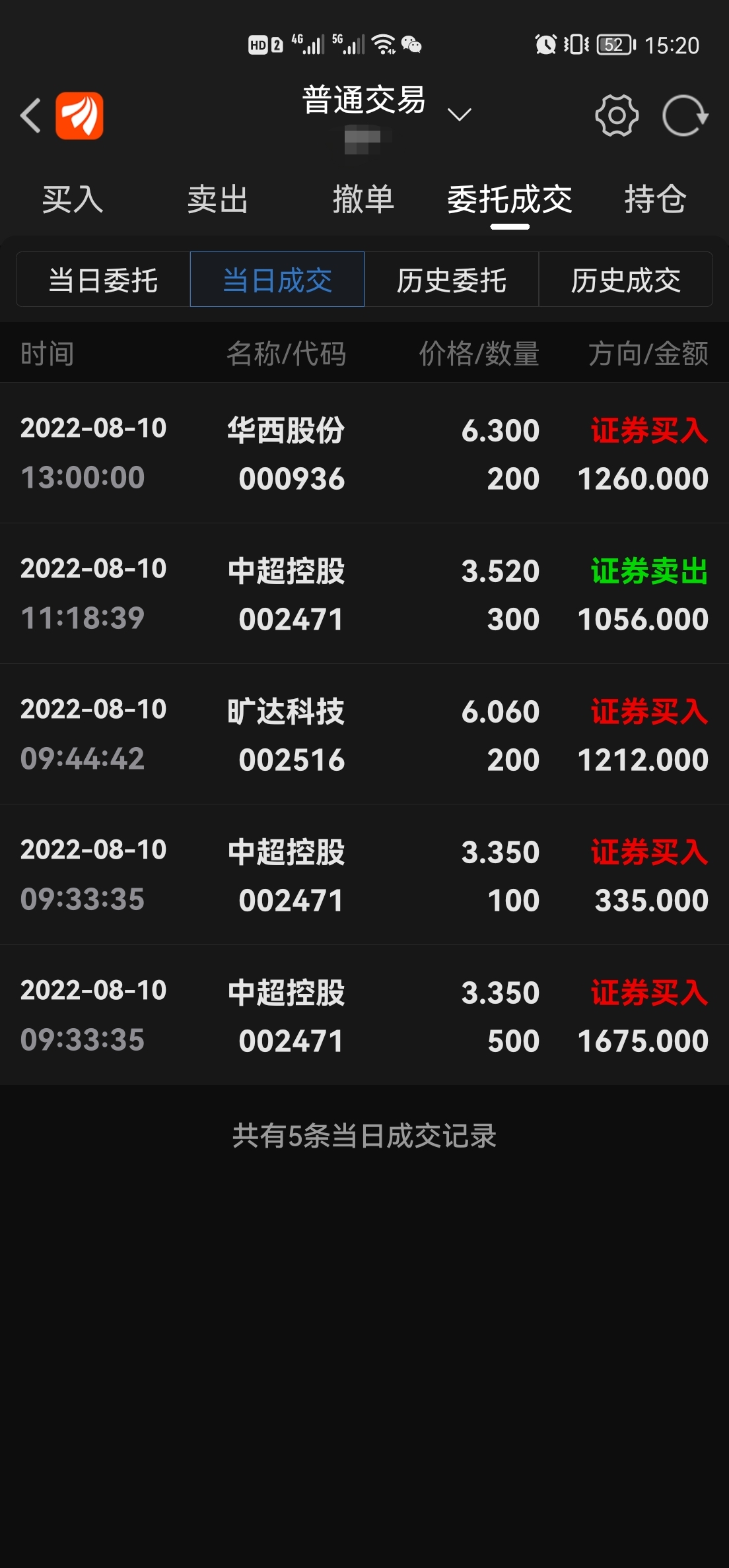
Task: Select the 委托成交 tab
Action: (510, 199)
